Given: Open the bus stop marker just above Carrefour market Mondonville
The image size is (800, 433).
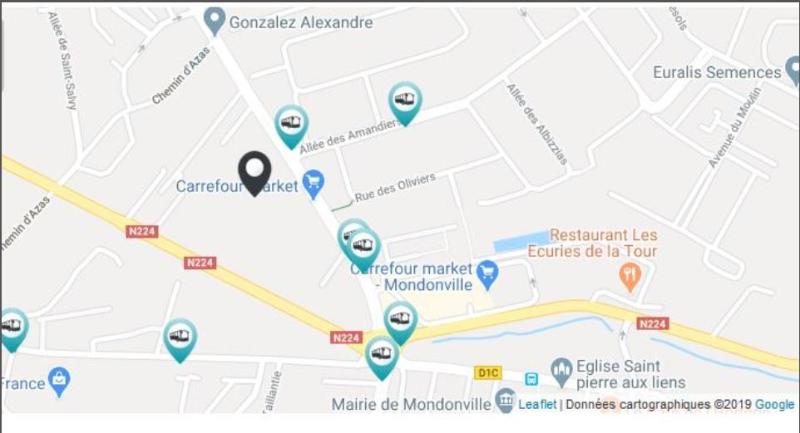Looking at the screenshot, I should click(364, 249).
